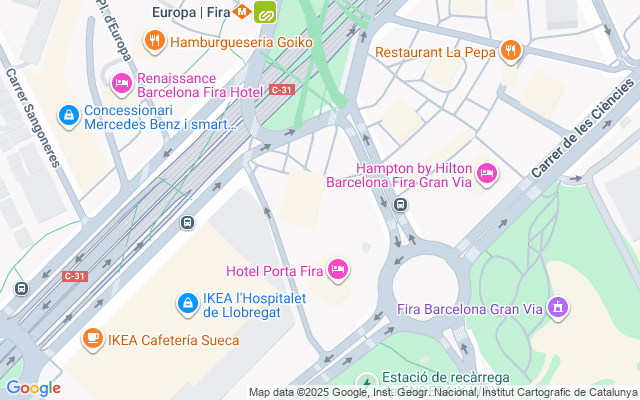Tap Estació de recàrrega charging station pin
The height and width of the screenshot is (400, 640).
click(x=366, y=379)
